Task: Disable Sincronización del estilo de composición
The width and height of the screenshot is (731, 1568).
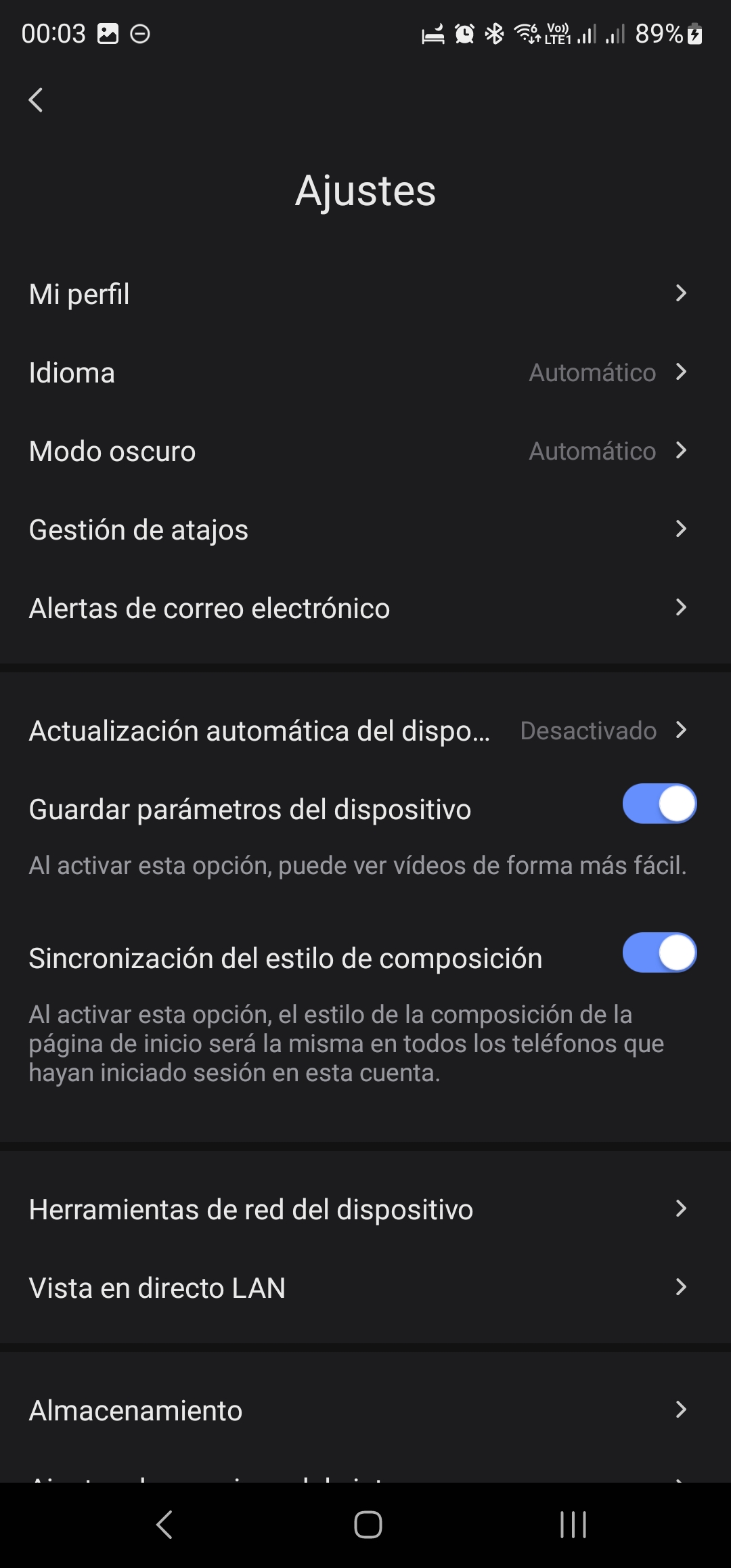Action: coord(659,953)
